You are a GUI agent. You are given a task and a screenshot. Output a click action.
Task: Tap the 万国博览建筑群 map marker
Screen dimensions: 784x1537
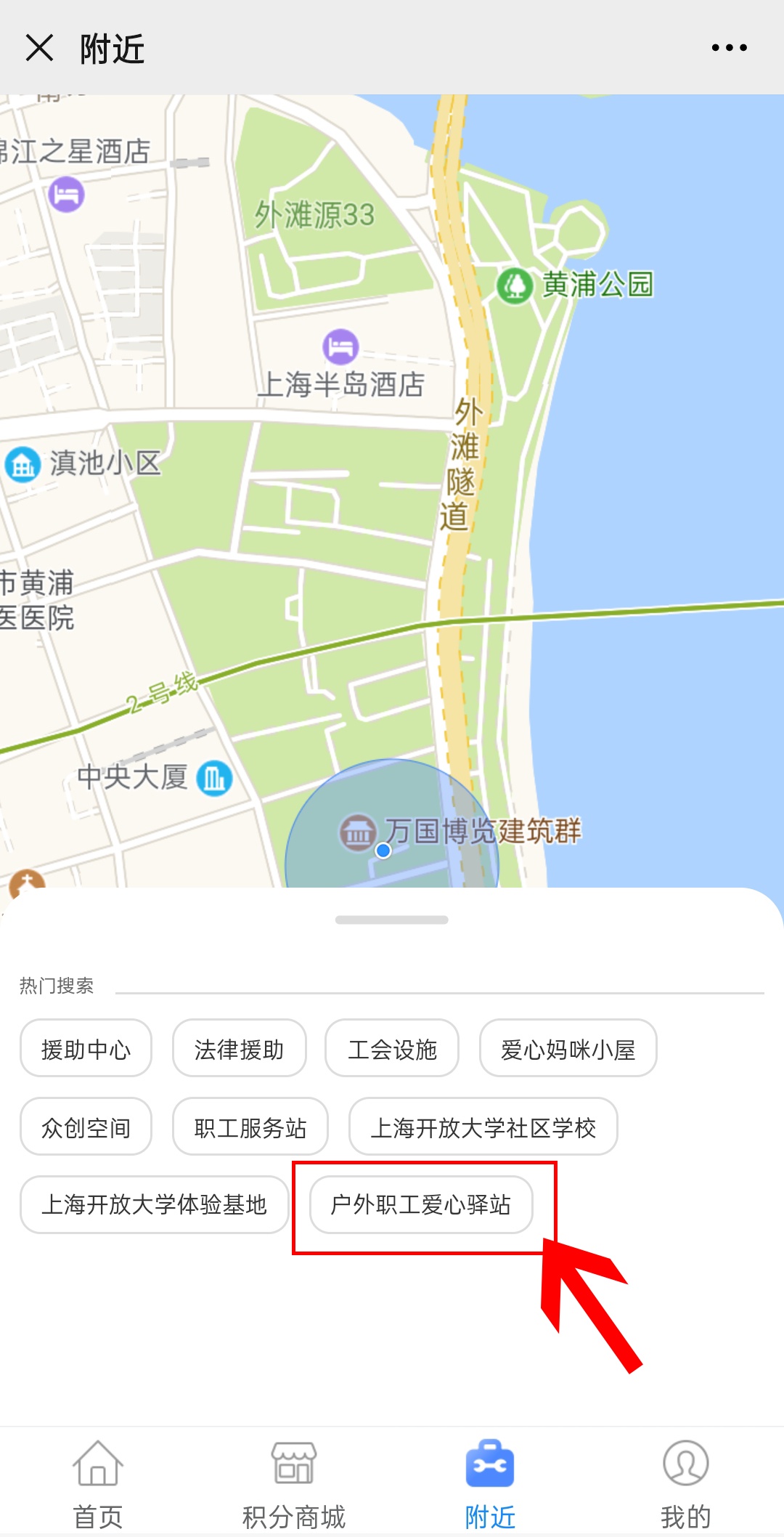click(x=358, y=832)
